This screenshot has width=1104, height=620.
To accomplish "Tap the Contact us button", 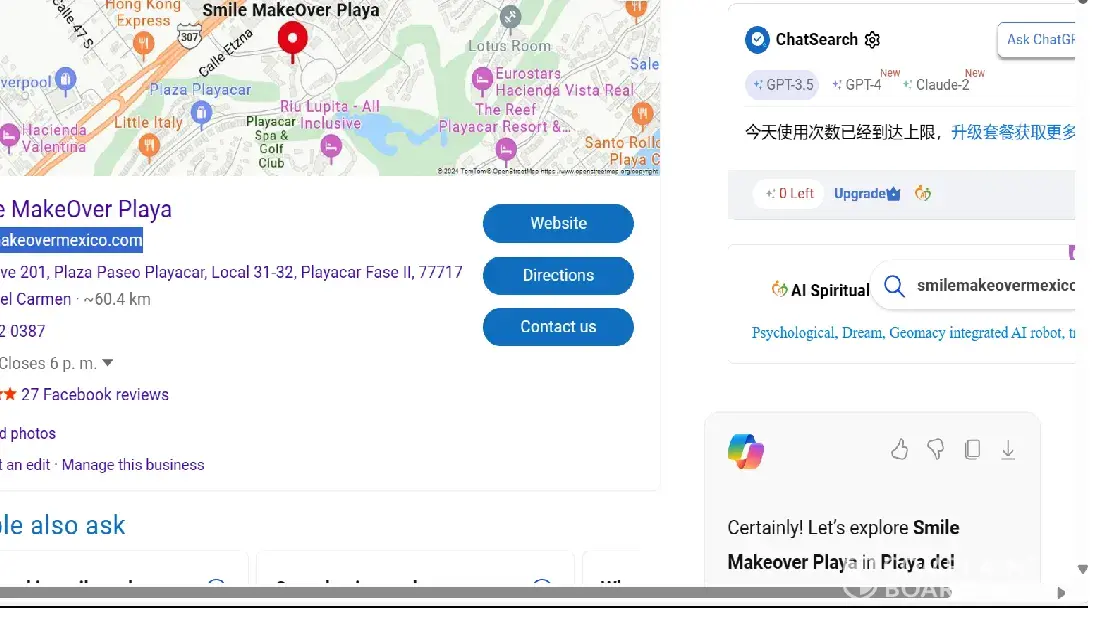I will click(x=558, y=327).
